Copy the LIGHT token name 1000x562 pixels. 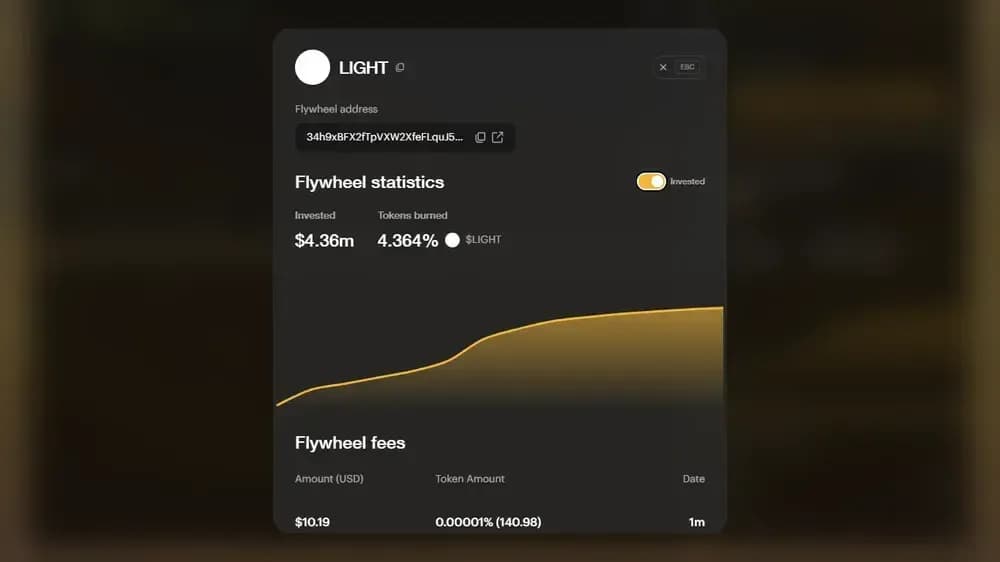pyautogui.click(x=400, y=68)
